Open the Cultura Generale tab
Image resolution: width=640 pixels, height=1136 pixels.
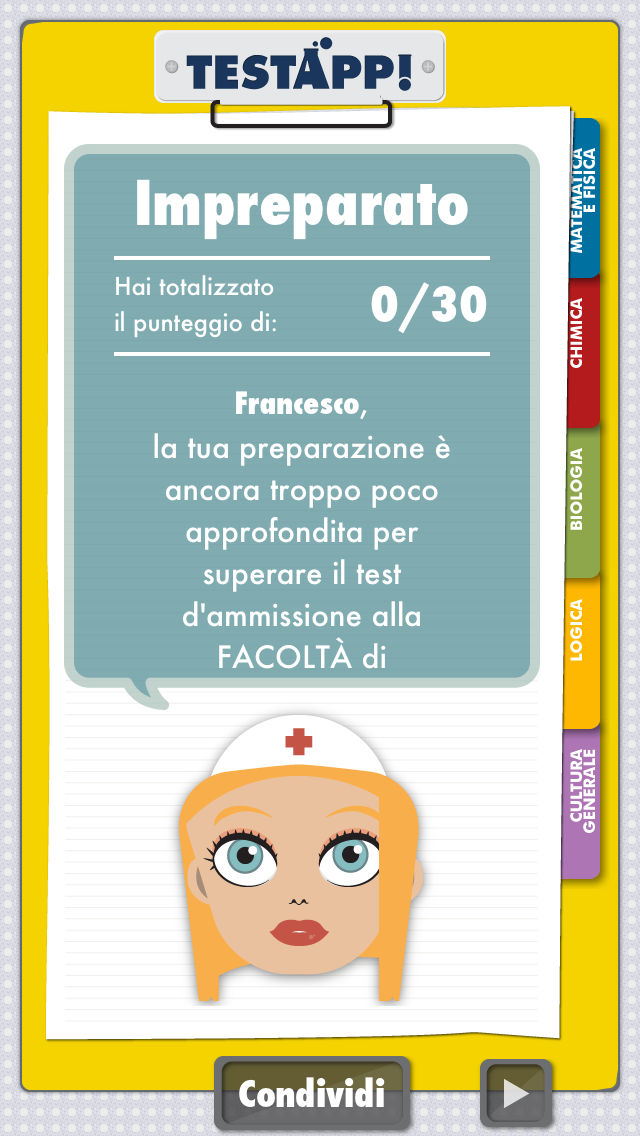click(582, 803)
